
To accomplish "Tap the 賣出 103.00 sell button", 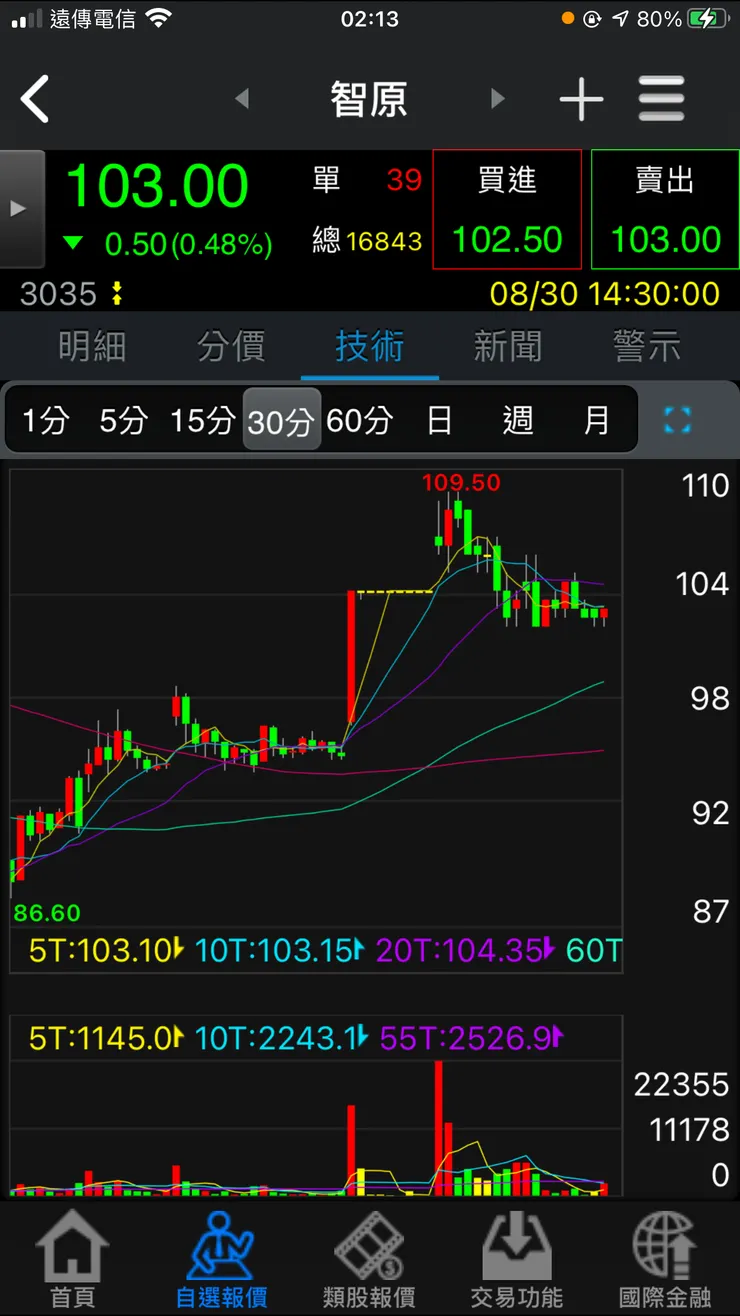I will tap(665, 210).
